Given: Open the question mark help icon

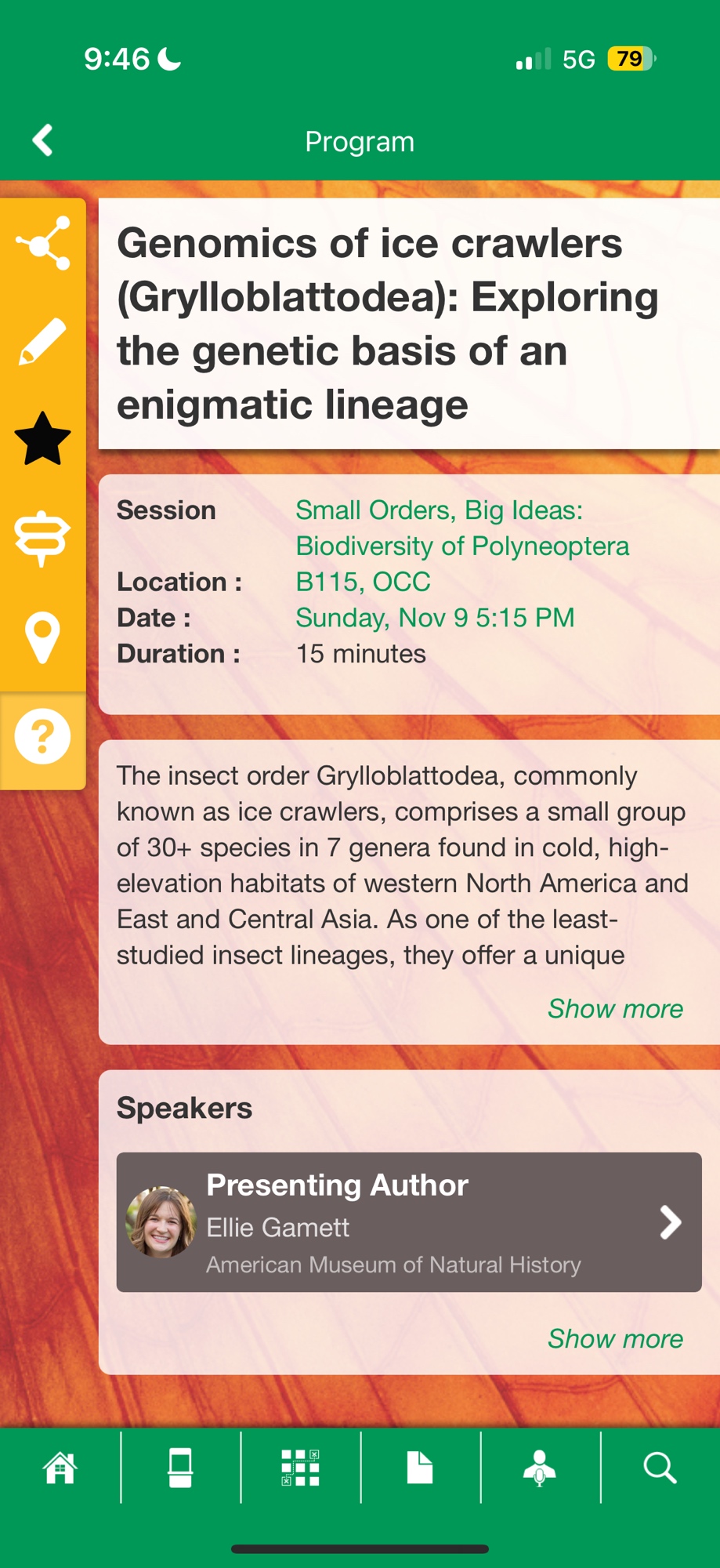Looking at the screenshot, I should 43,736.
